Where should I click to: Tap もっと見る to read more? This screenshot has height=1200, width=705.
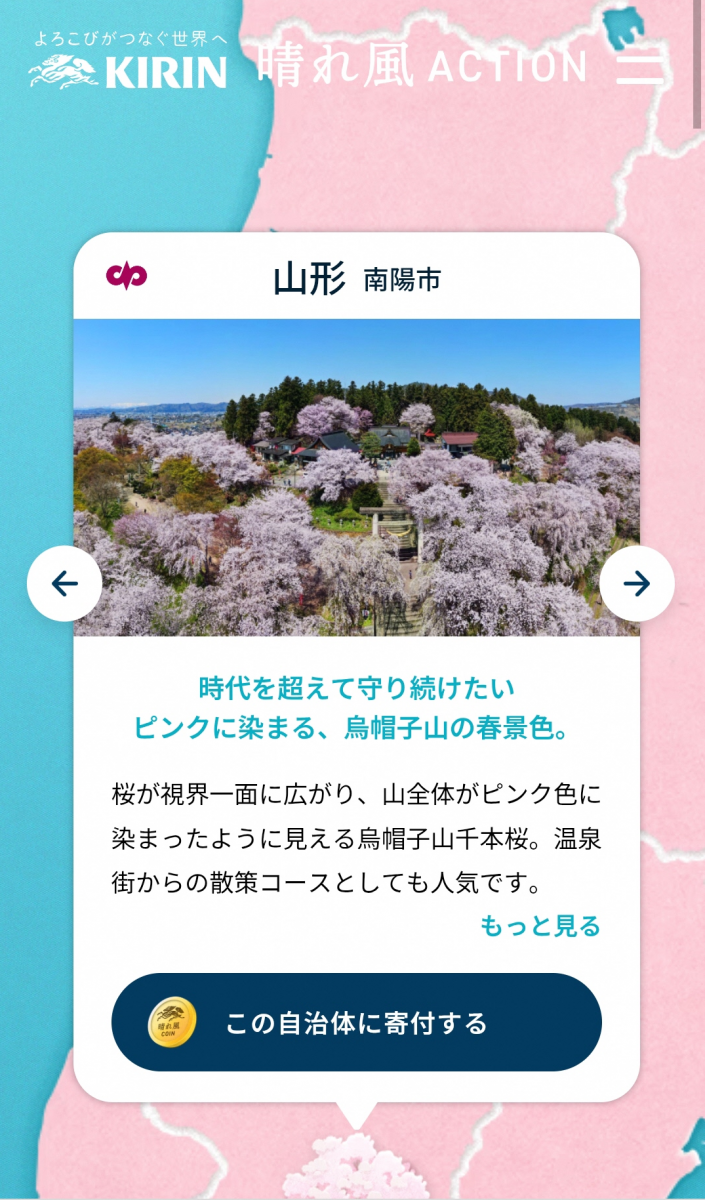(x=540, y=926)
